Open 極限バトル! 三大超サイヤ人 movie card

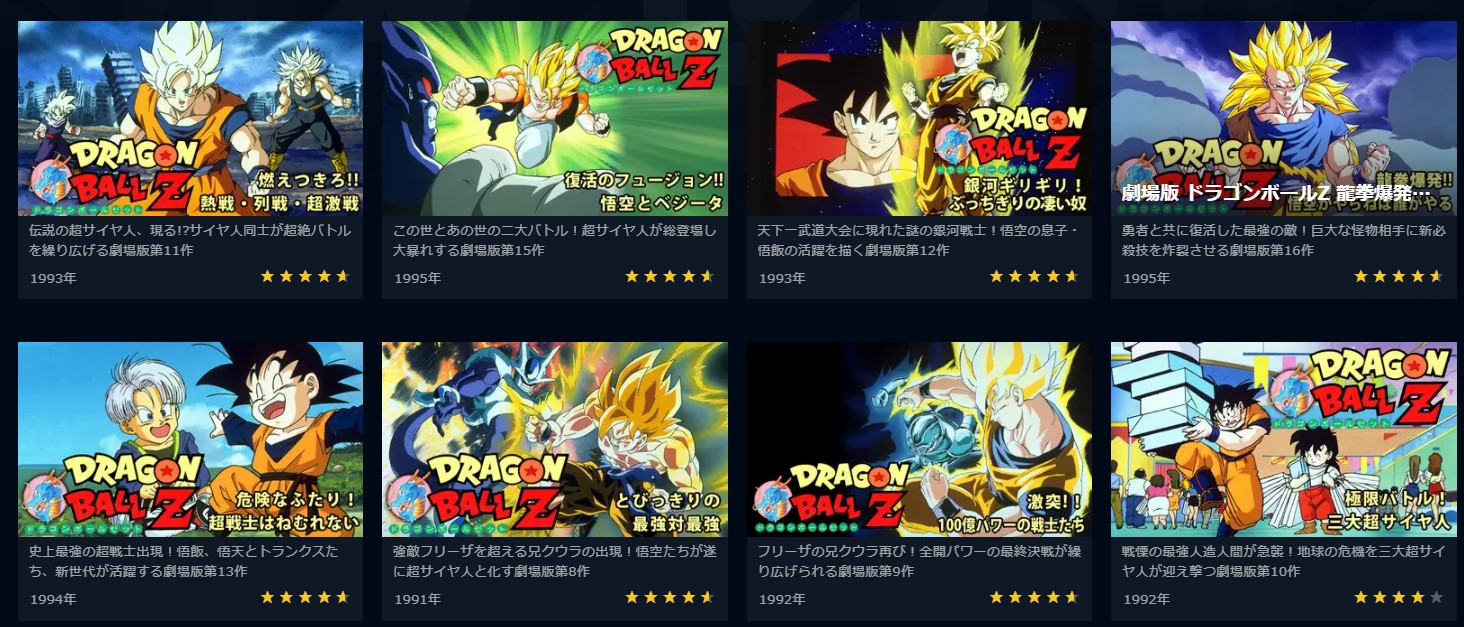tap(1283, 439)
